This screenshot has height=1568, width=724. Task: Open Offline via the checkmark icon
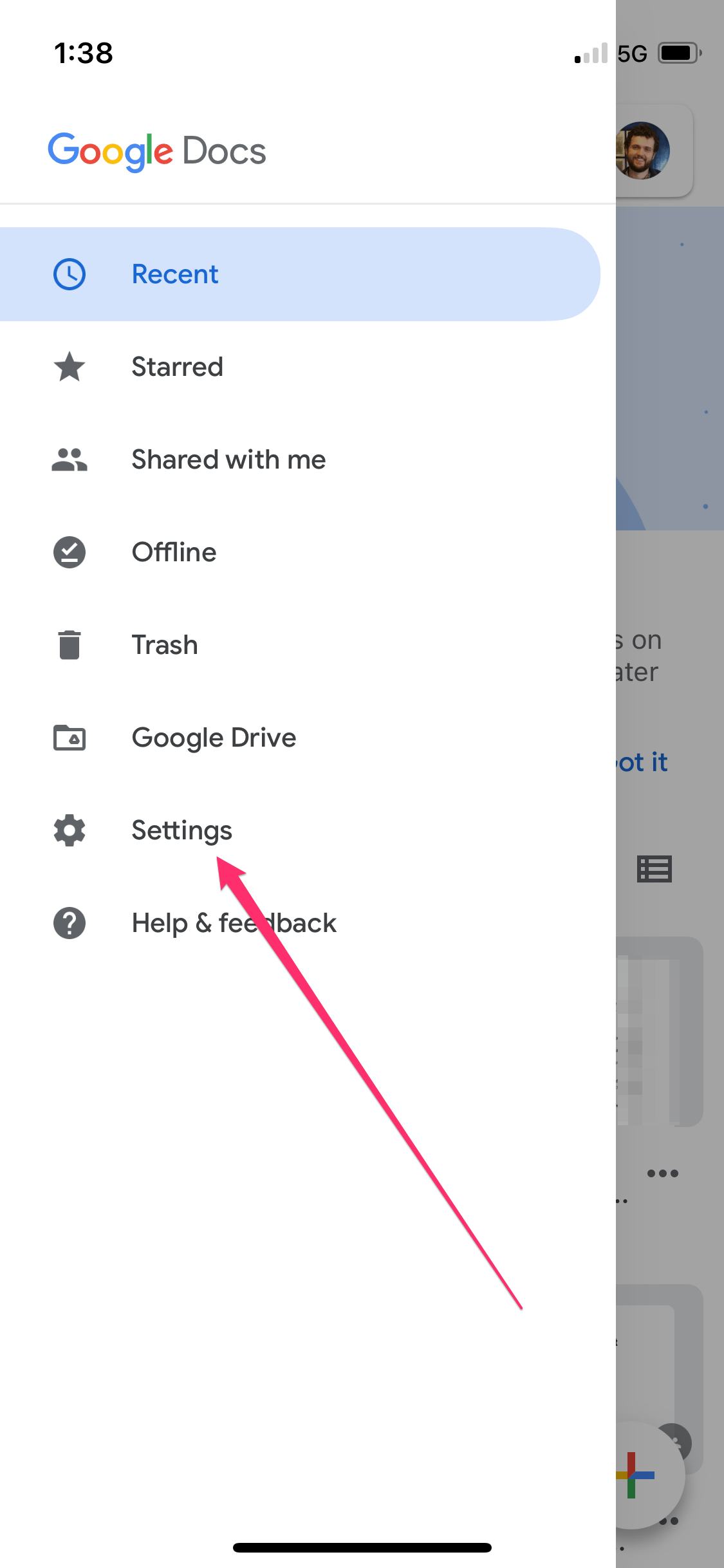click(x=70, y=552)
